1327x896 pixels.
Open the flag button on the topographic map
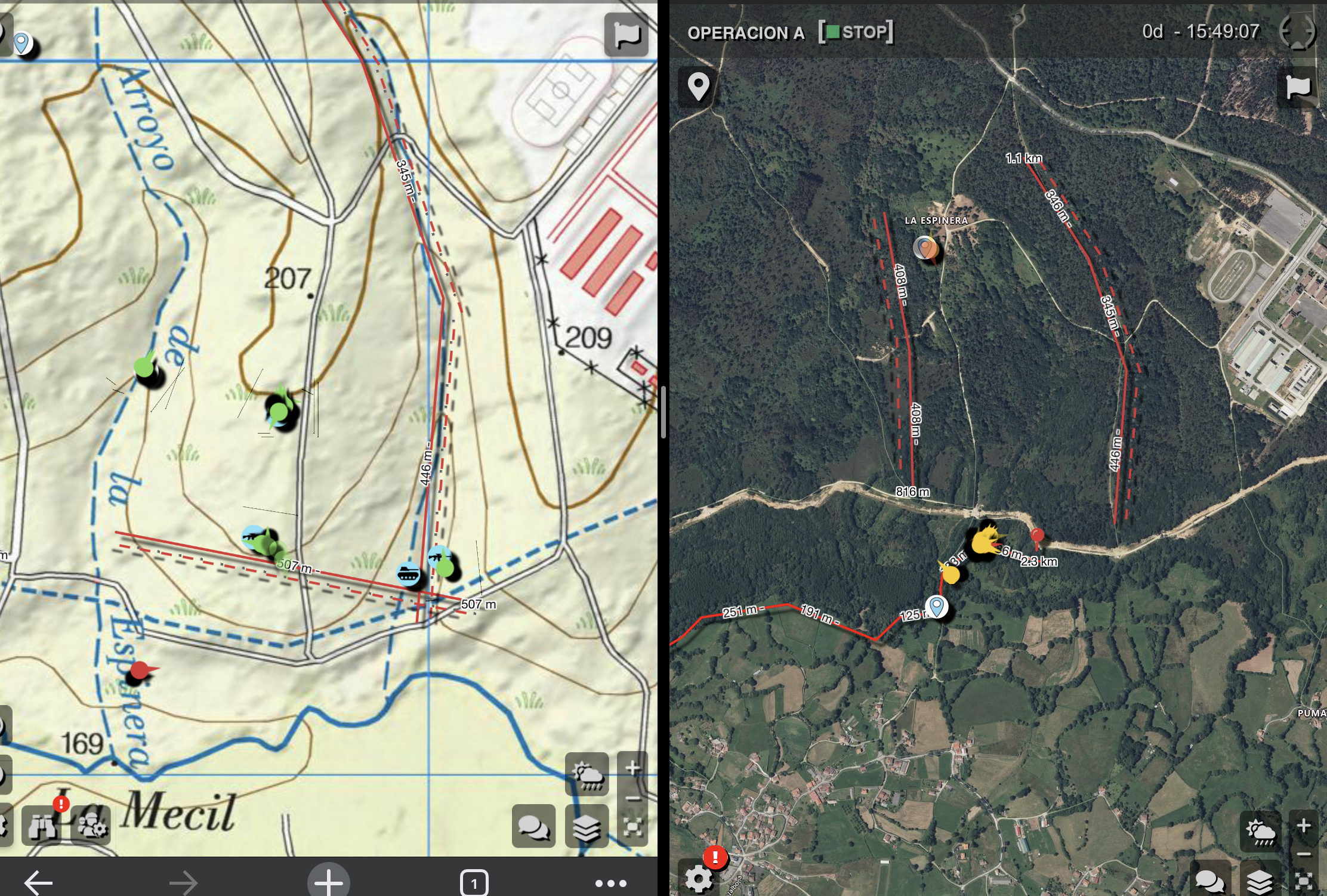(626, 35)
